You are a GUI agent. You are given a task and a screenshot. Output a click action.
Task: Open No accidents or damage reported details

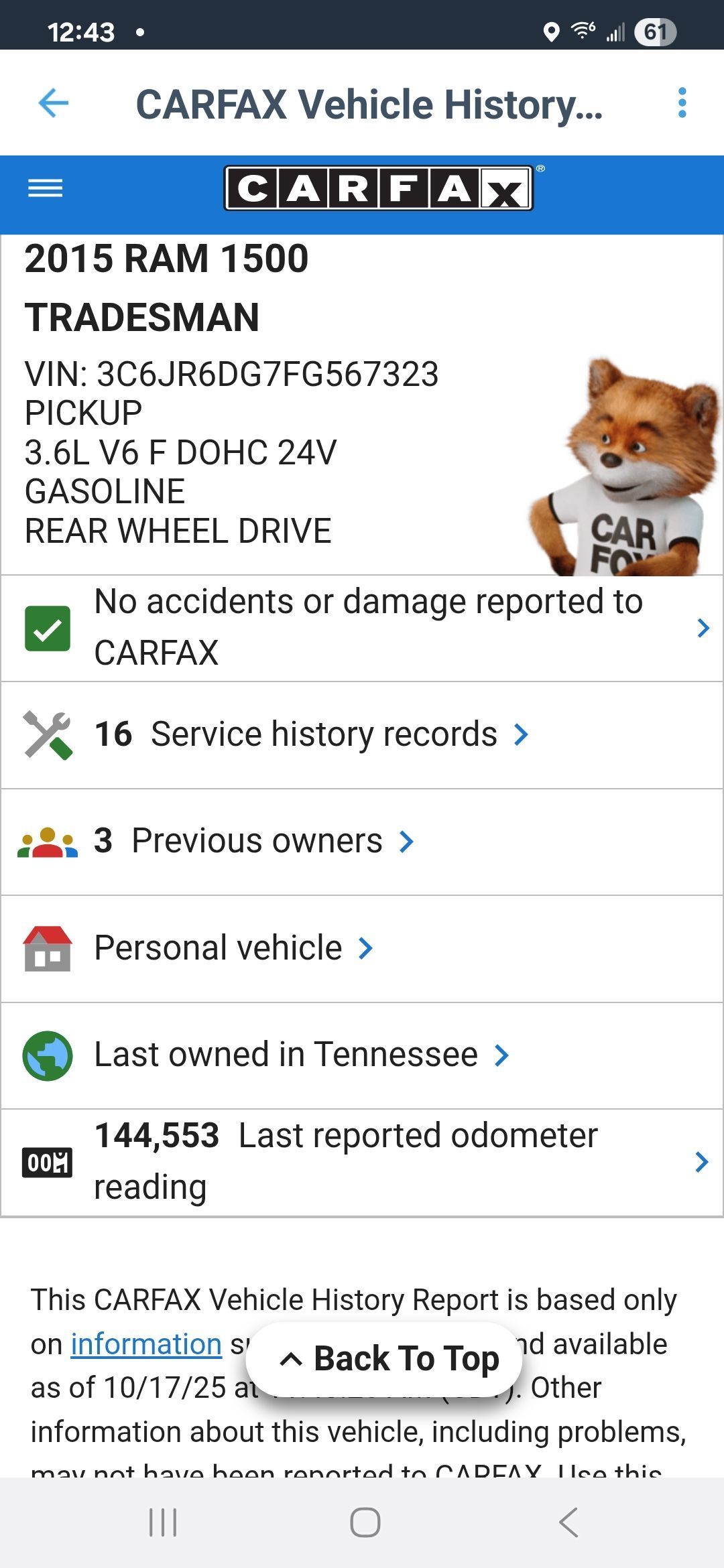click(368, 627)
